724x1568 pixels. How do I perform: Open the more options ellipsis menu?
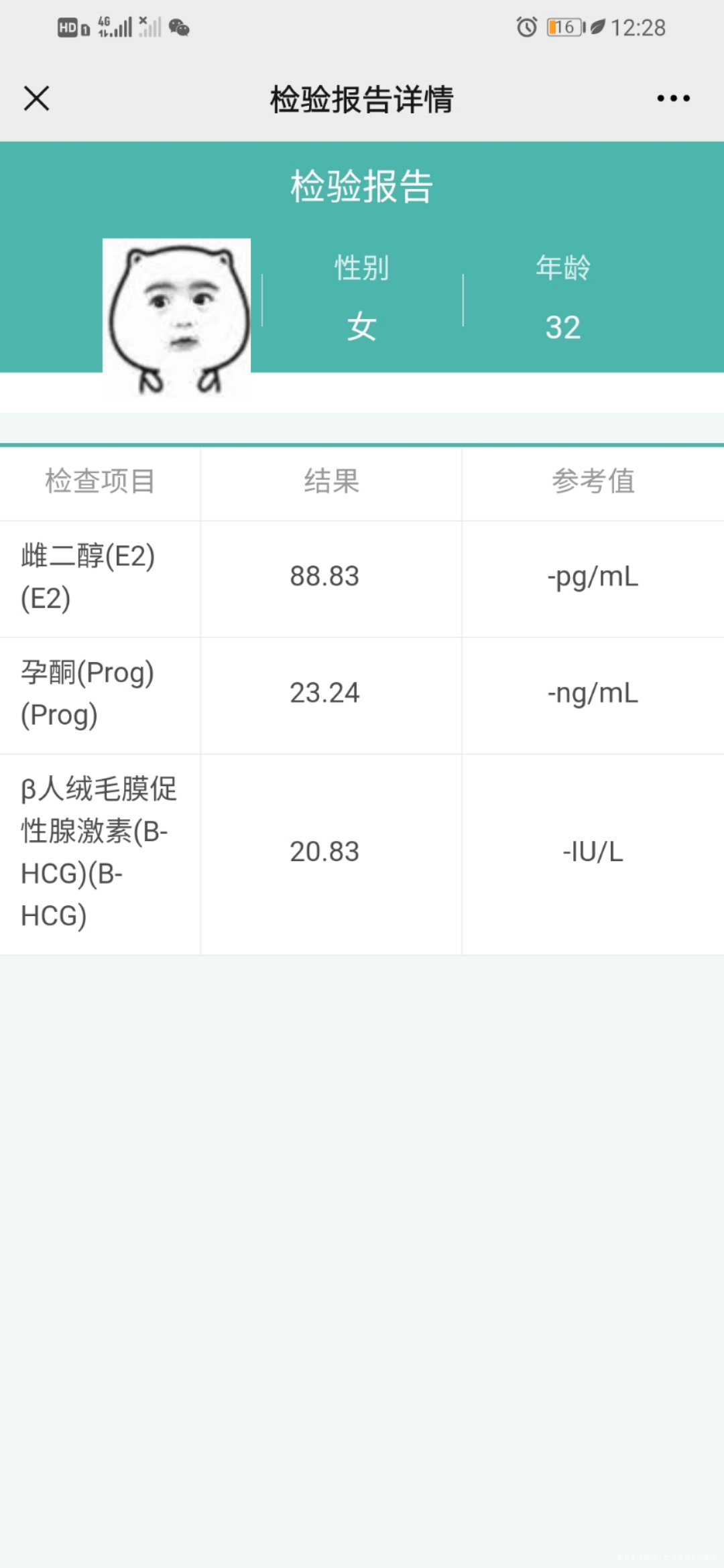[x=673, y=99]
